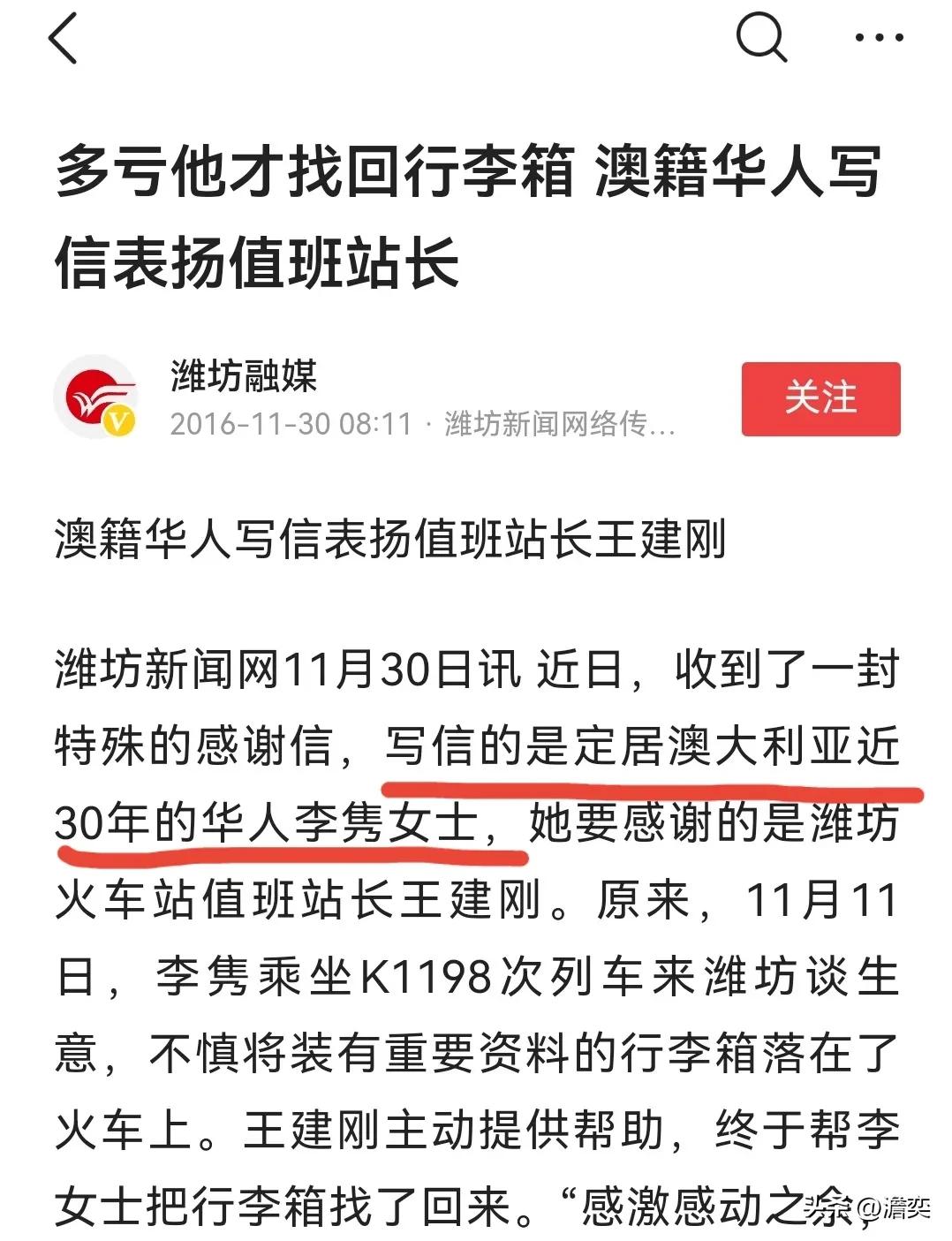
Task: Open search with the magnifier icon
Action: click(760, 38)
